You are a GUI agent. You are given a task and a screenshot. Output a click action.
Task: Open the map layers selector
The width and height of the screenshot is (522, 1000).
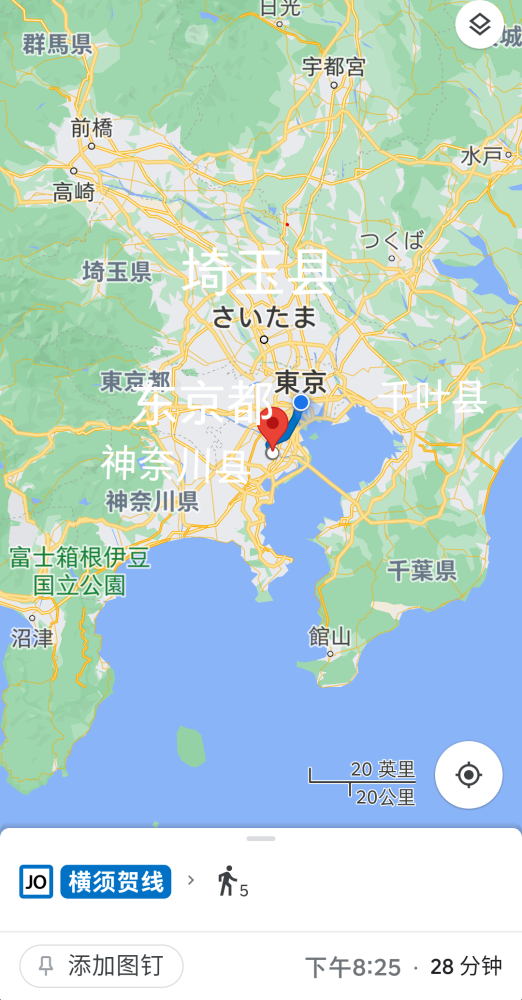480,25
